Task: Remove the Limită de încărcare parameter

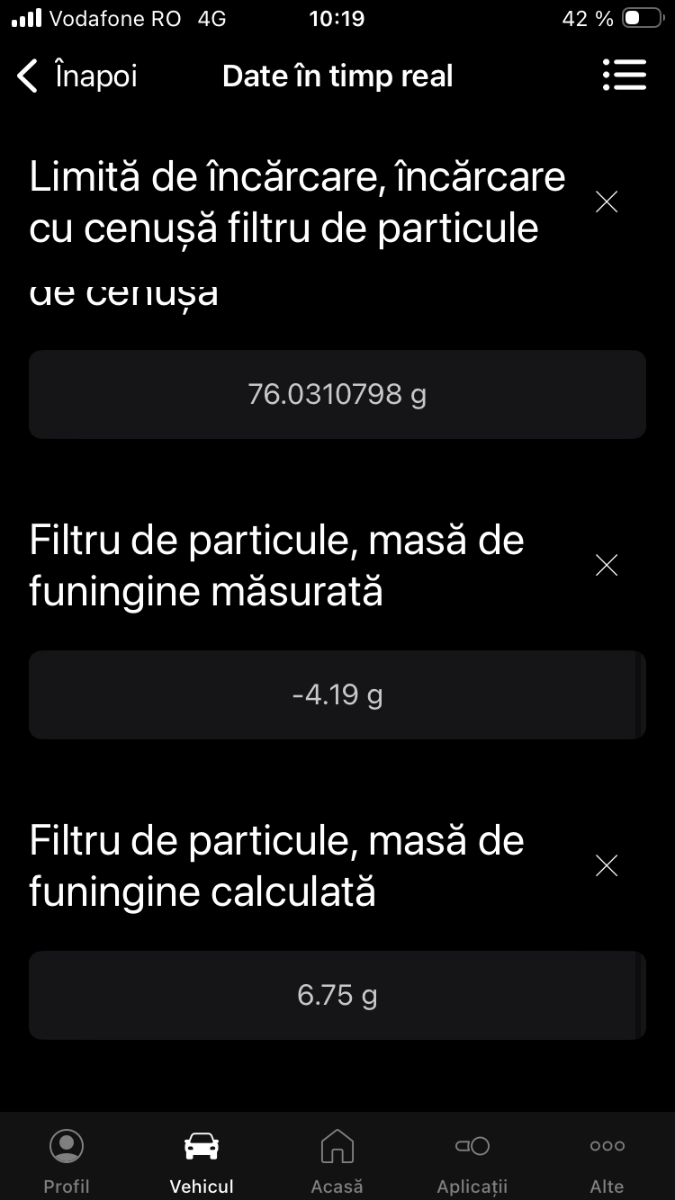Action: (606, 202)
